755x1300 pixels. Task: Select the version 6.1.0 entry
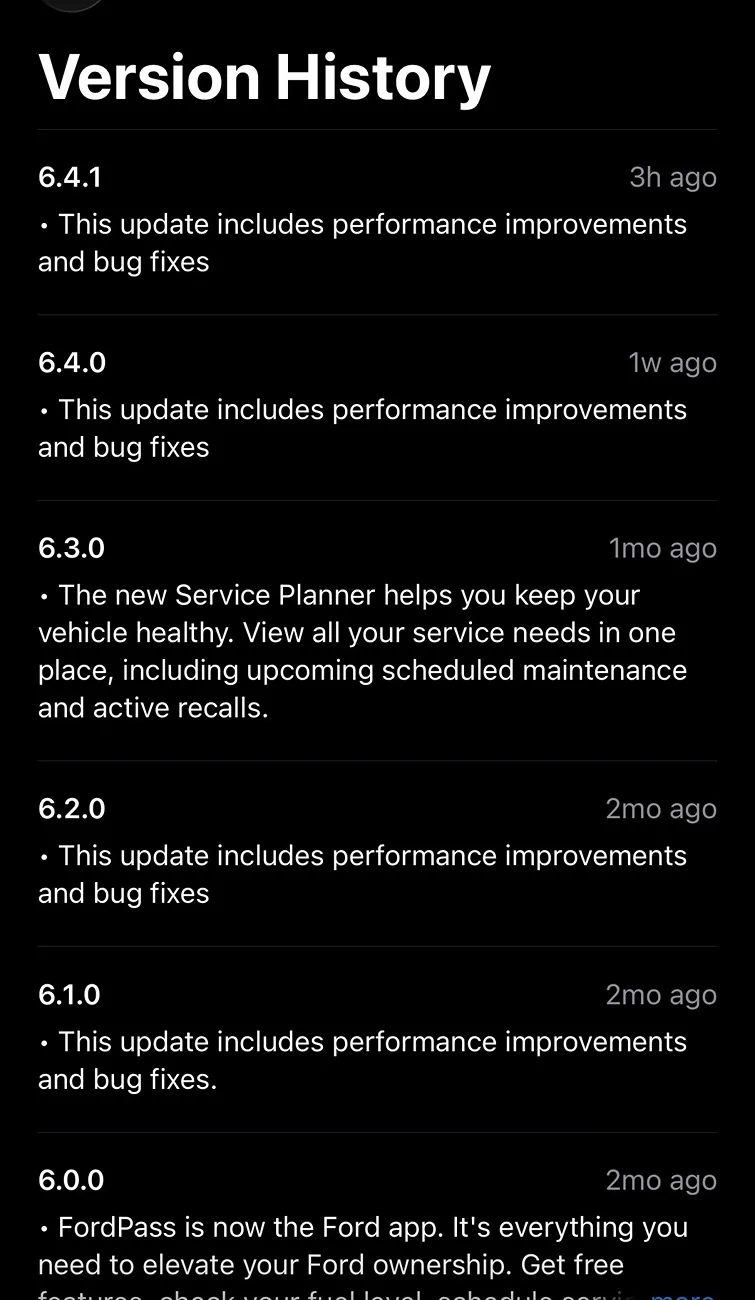69,994
